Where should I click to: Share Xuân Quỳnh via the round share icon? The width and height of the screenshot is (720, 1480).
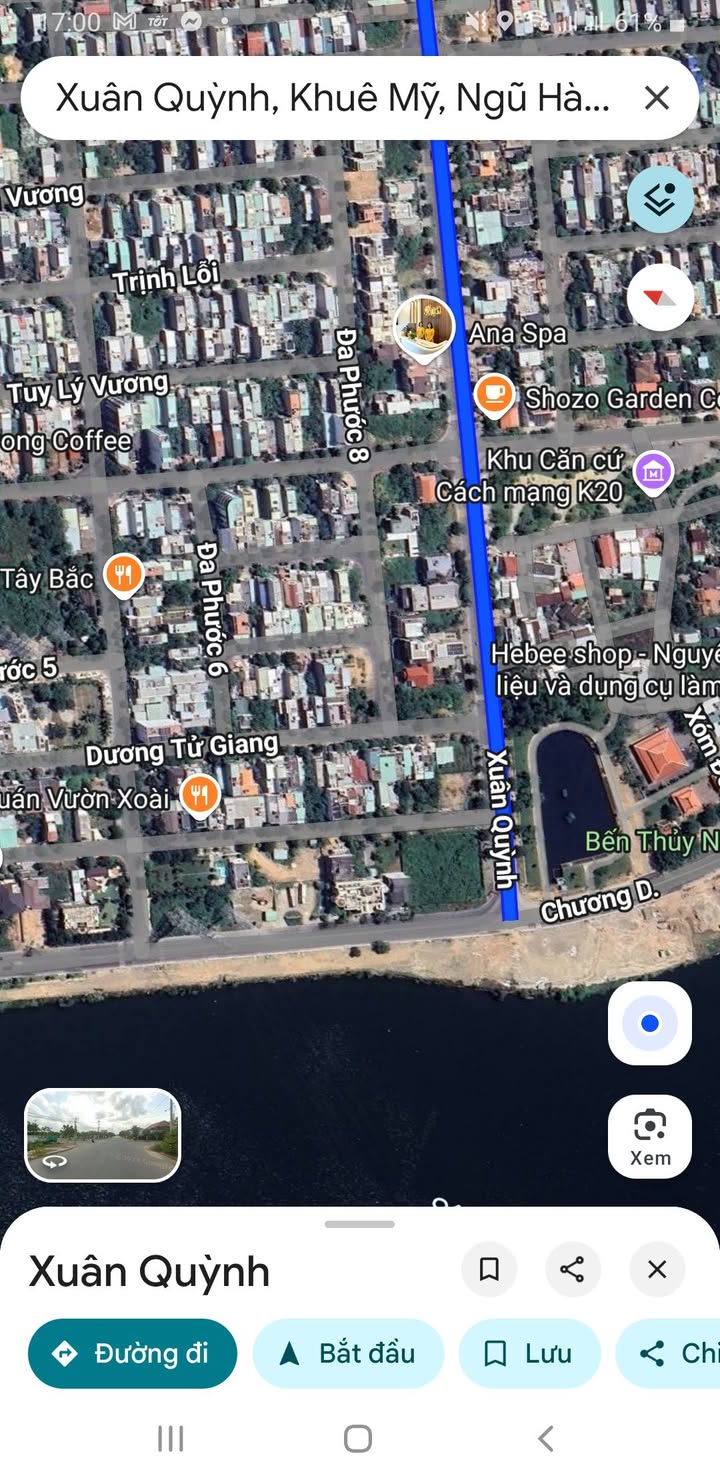pos(573,1270)
